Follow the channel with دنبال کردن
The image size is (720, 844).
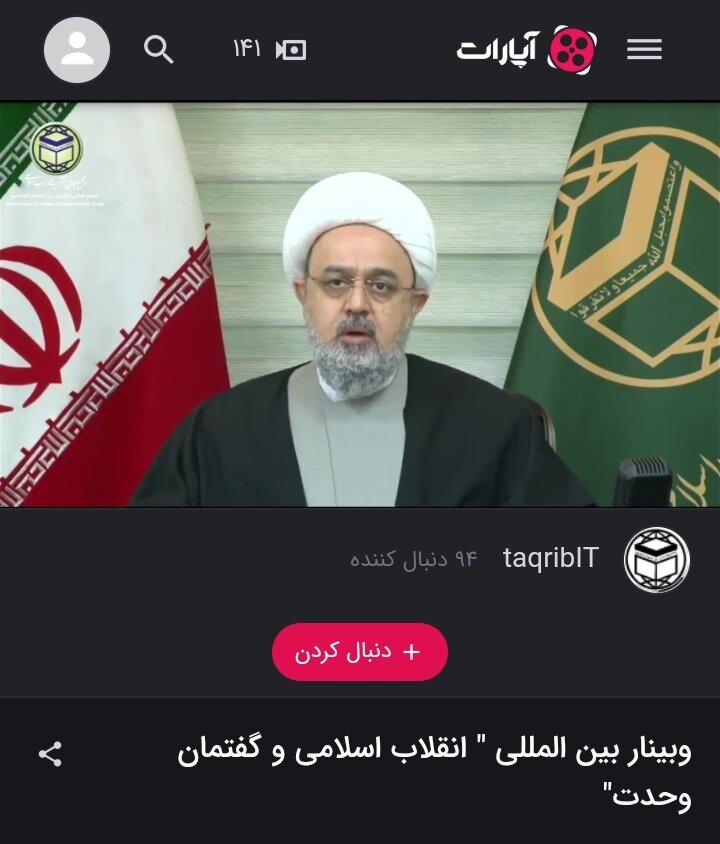pos(360,652)
